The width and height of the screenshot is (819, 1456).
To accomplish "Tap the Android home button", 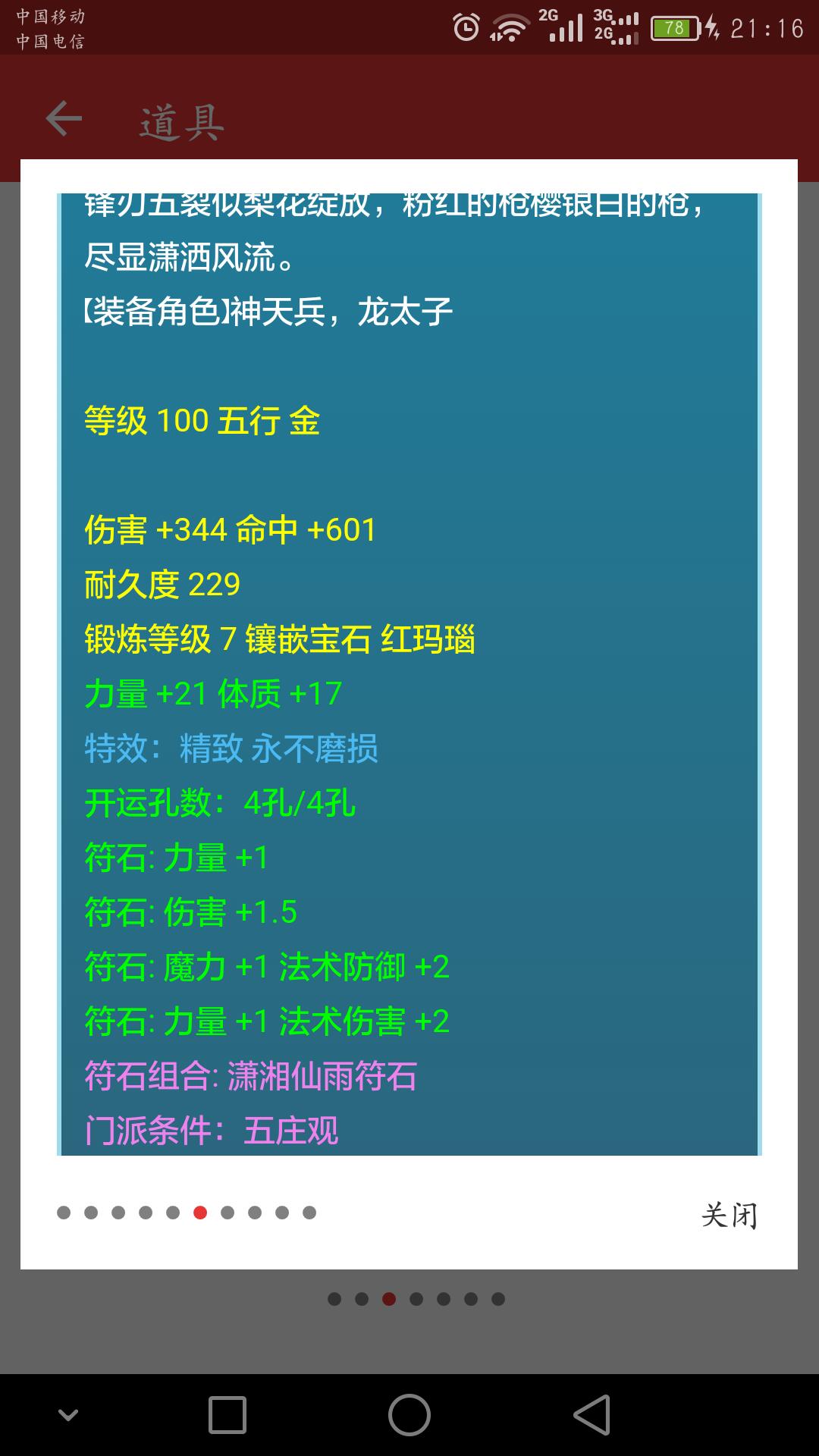I will point(409,1415).
